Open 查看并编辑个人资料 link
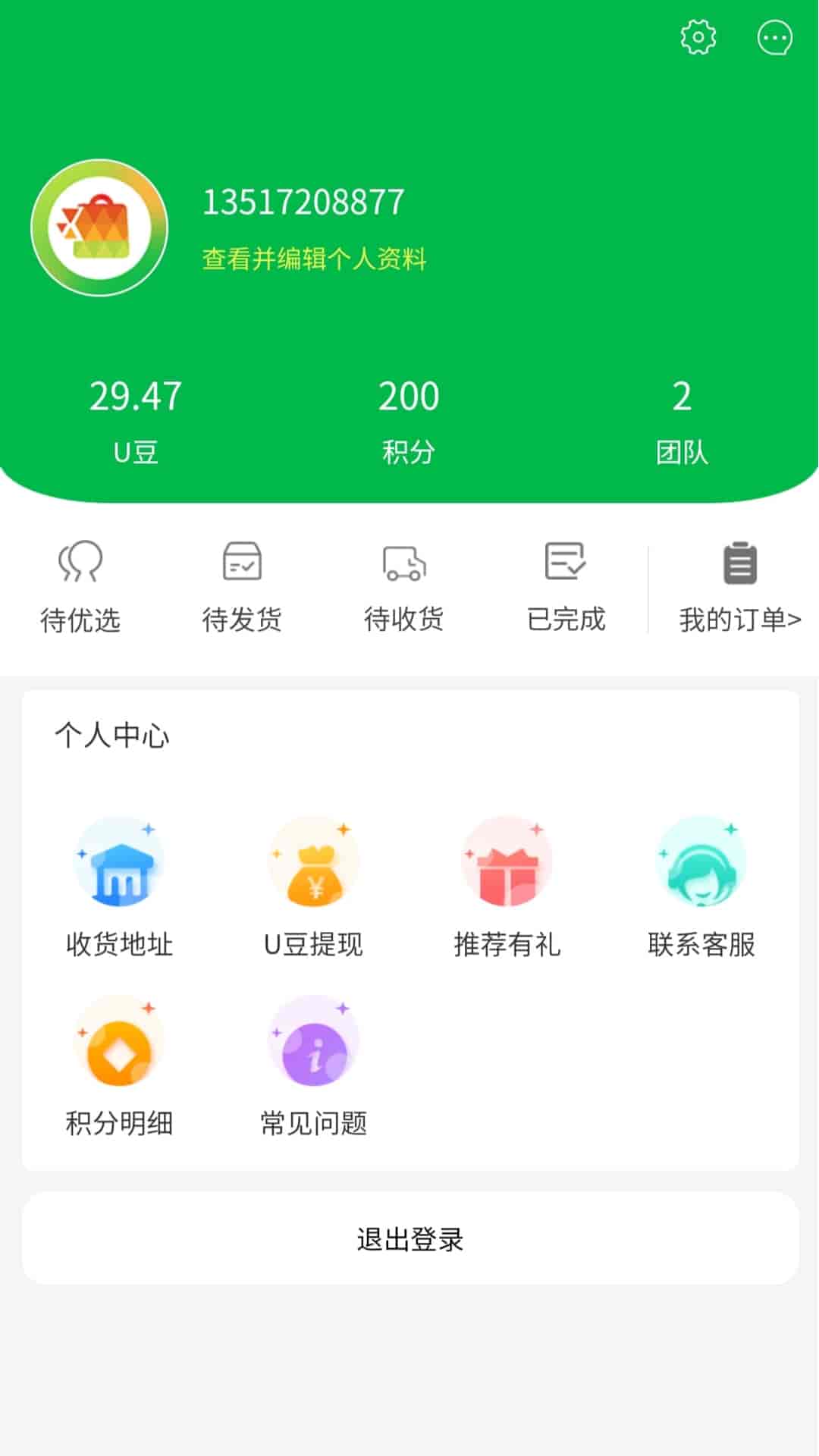Viewport: 819px width, 1456px height. coord(314,259)
